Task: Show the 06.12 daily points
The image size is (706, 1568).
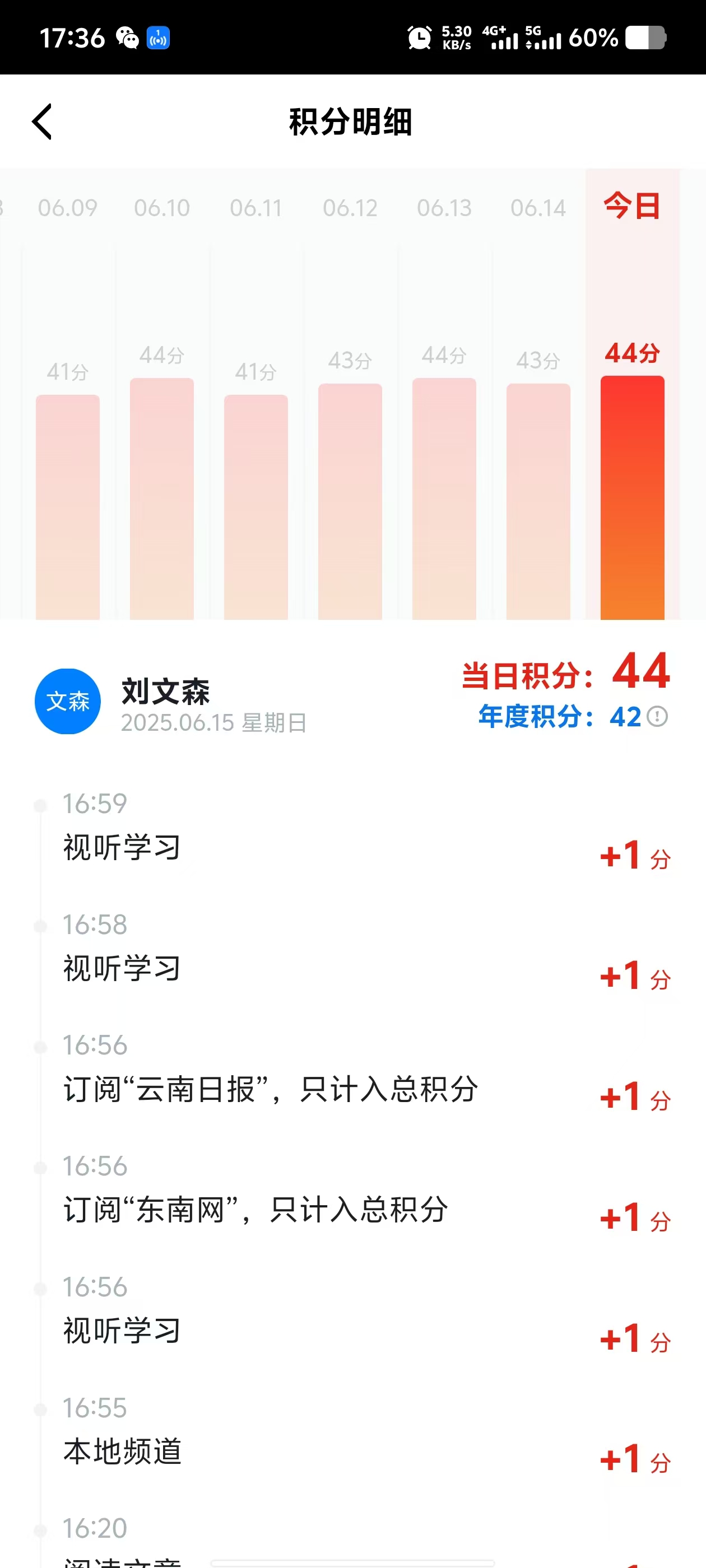Action: (350, 500)
